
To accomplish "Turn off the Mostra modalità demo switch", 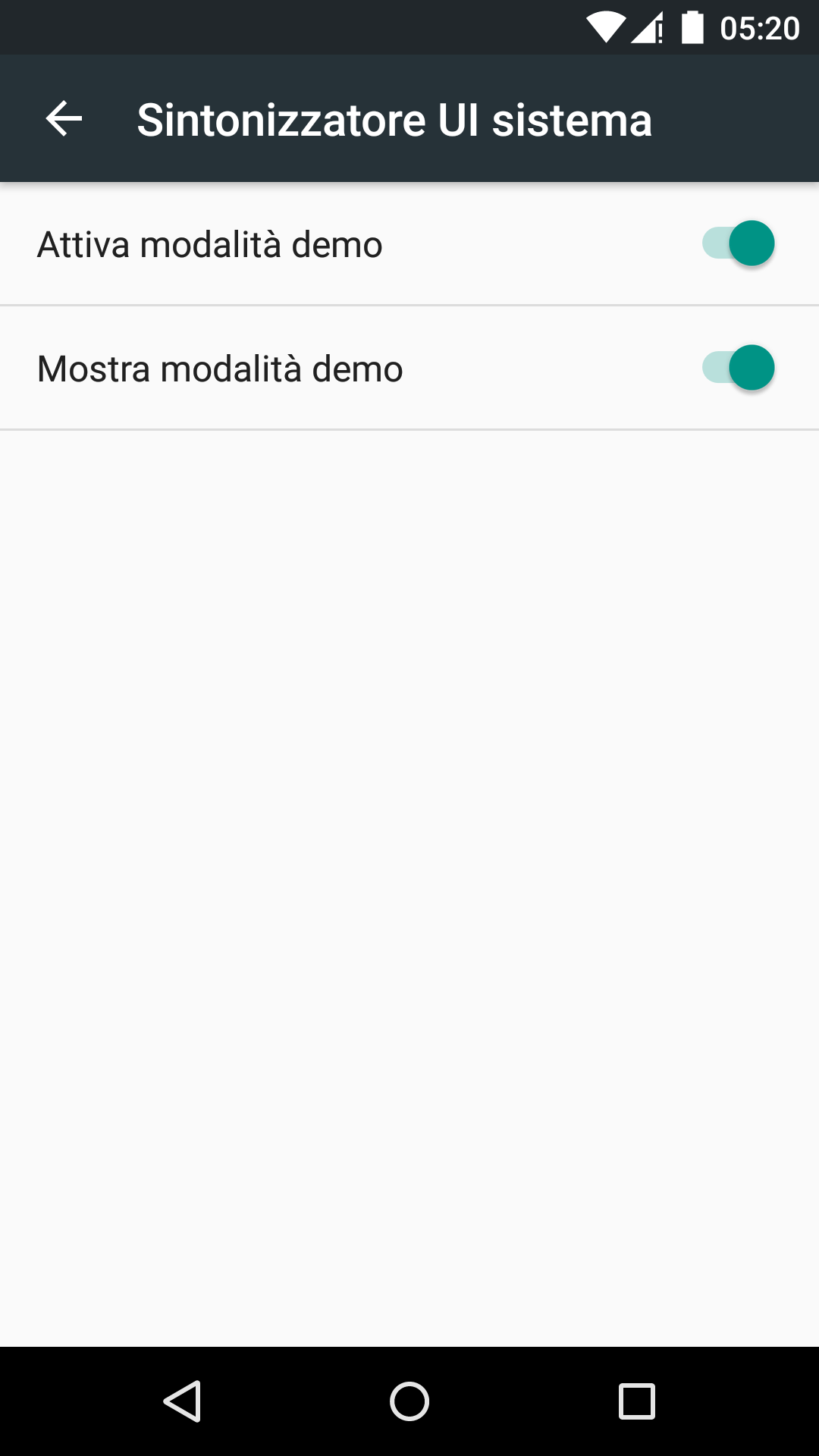I will tap(738, 368).
